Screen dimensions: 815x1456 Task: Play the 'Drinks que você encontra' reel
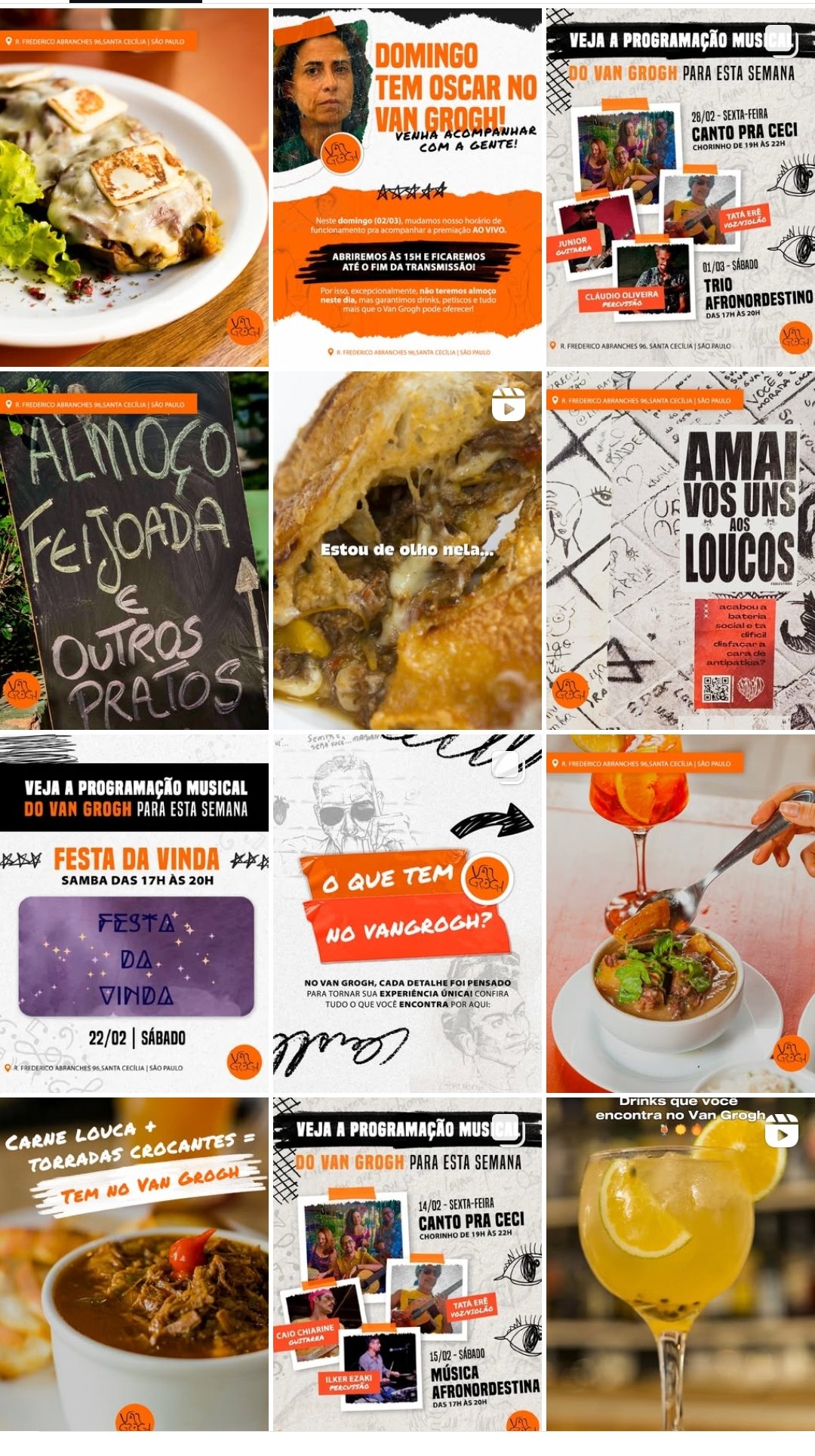[x=680, y=1264]
